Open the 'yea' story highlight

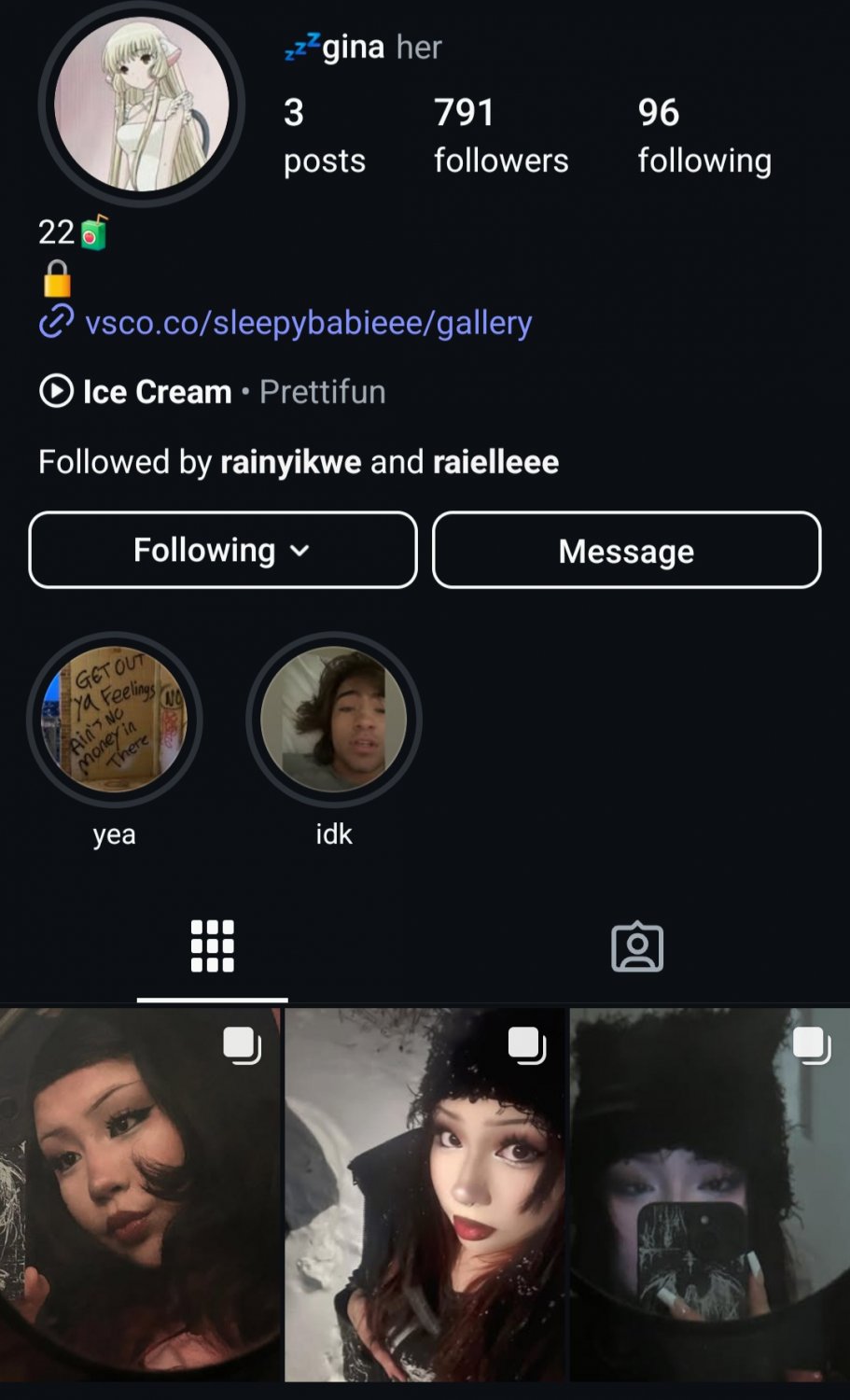[x=114, y=721]
